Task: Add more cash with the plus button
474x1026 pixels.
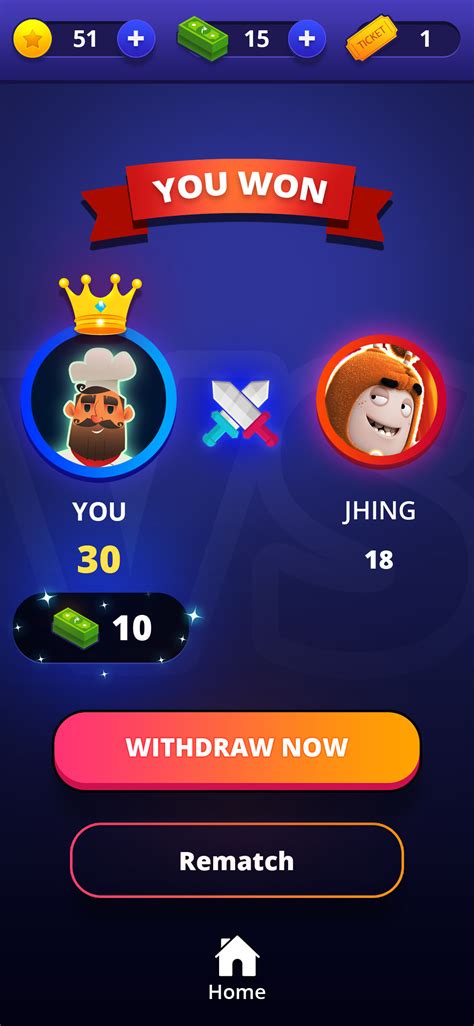Action: (x=307, y=39)
